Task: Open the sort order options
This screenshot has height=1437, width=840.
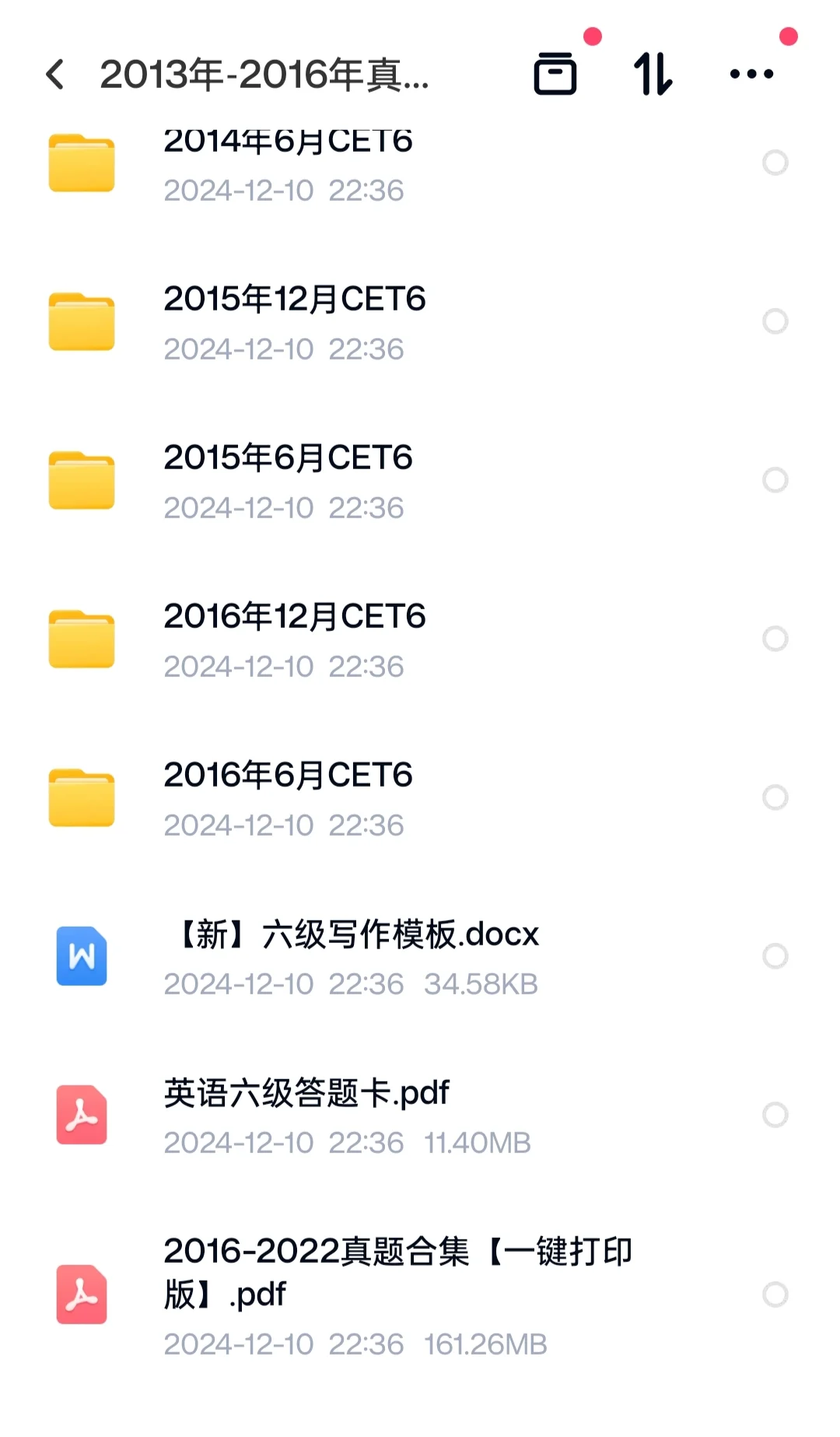Action: pos(653,75)
